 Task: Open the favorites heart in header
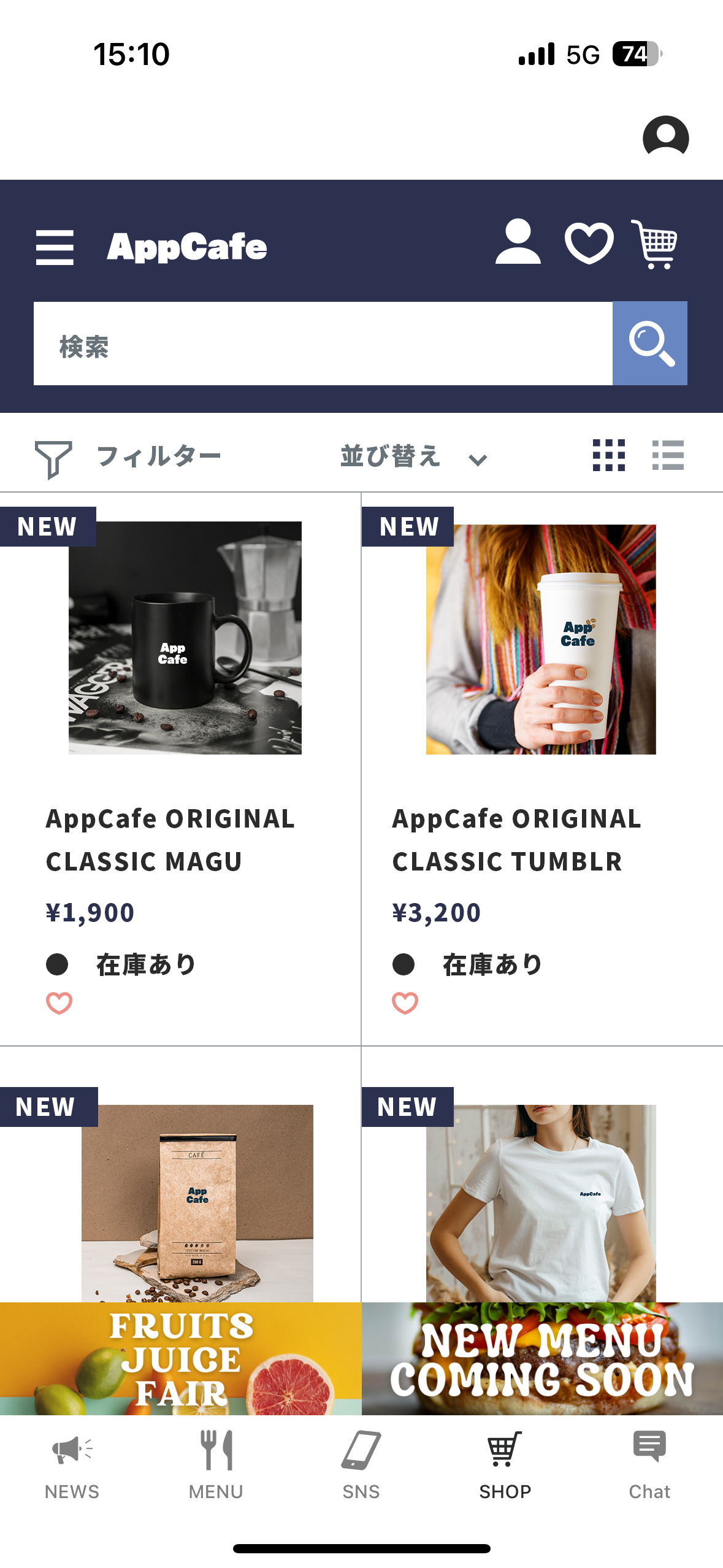589,244
